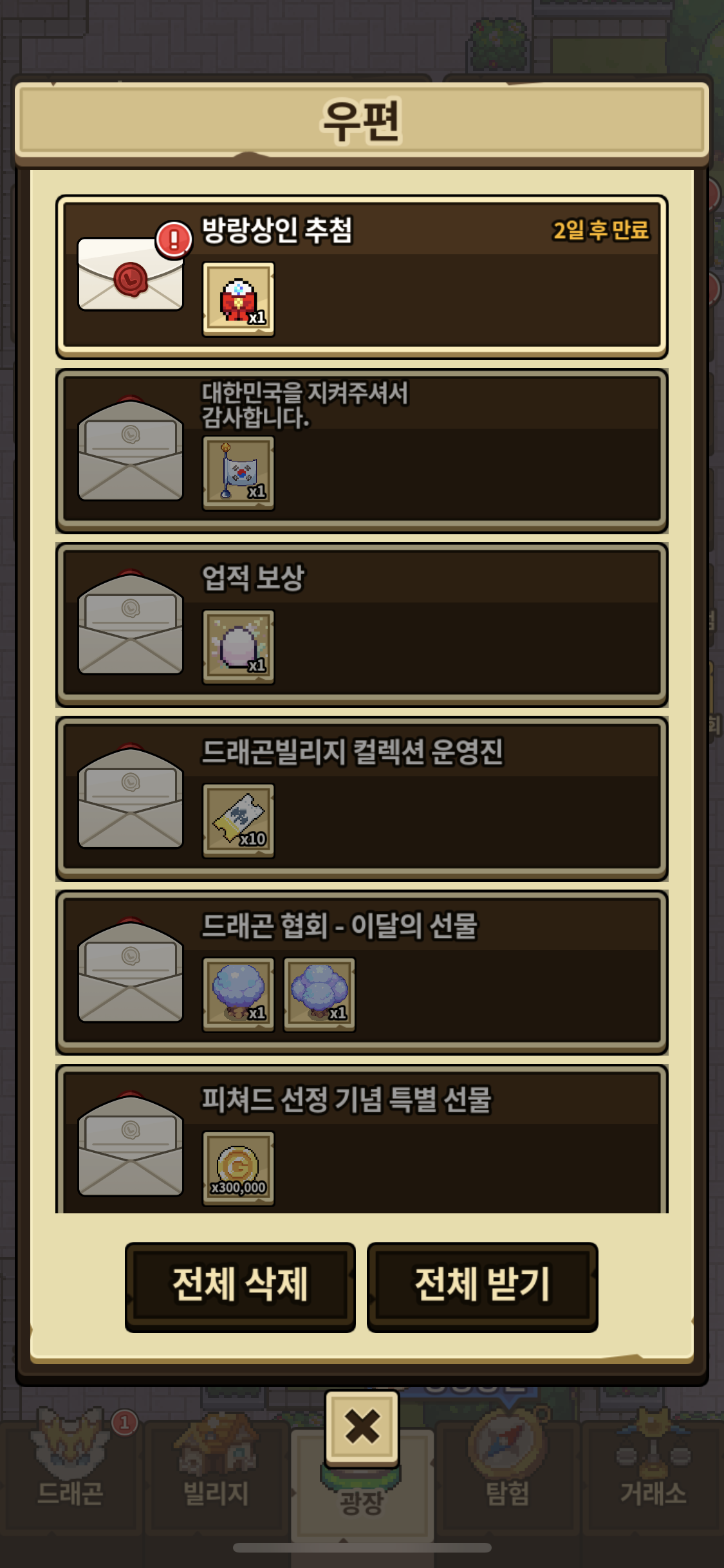Viewport: 724px width, 1568px height.
Task: Open the 업적 보상 mail
Action: click(x=362, y=624)
